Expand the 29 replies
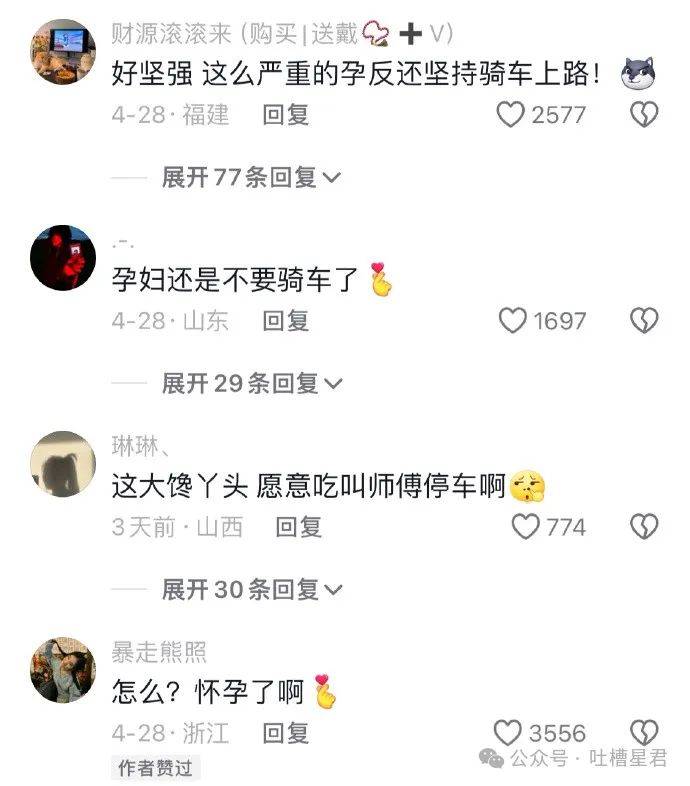Image resolution: width=690 pixels, height=786 pixels. tap(251, 383)
